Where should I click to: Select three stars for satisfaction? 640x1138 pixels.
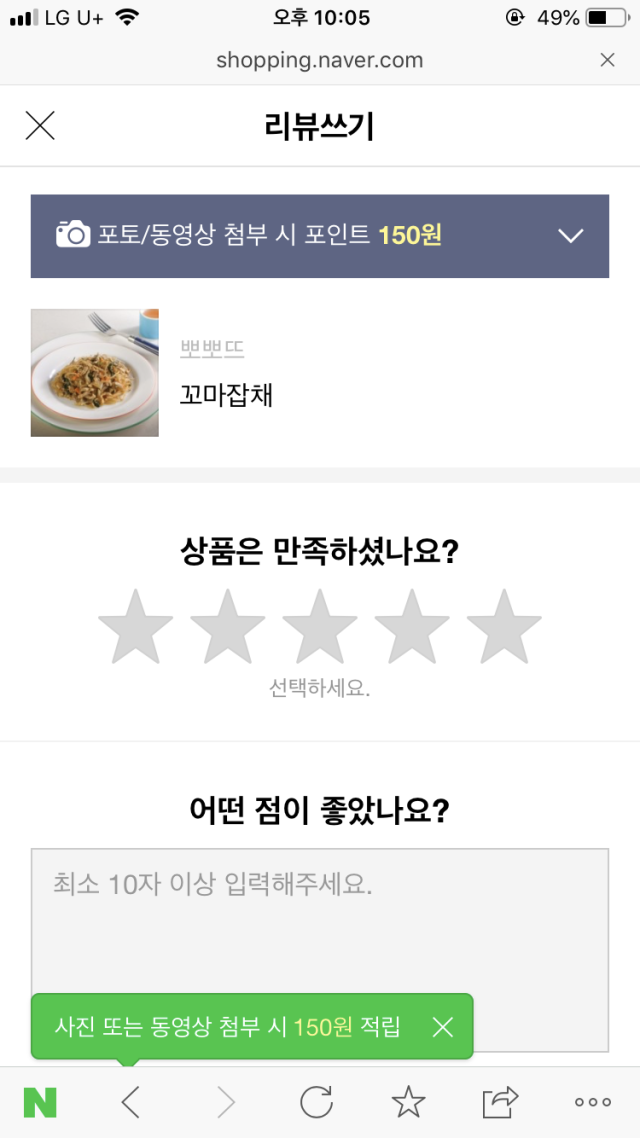pos(320,626)
